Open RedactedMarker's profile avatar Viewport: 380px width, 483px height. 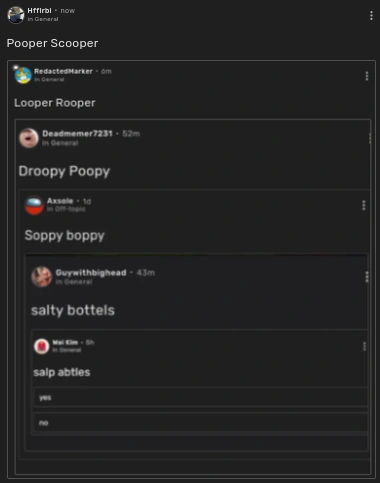[23, 75]
